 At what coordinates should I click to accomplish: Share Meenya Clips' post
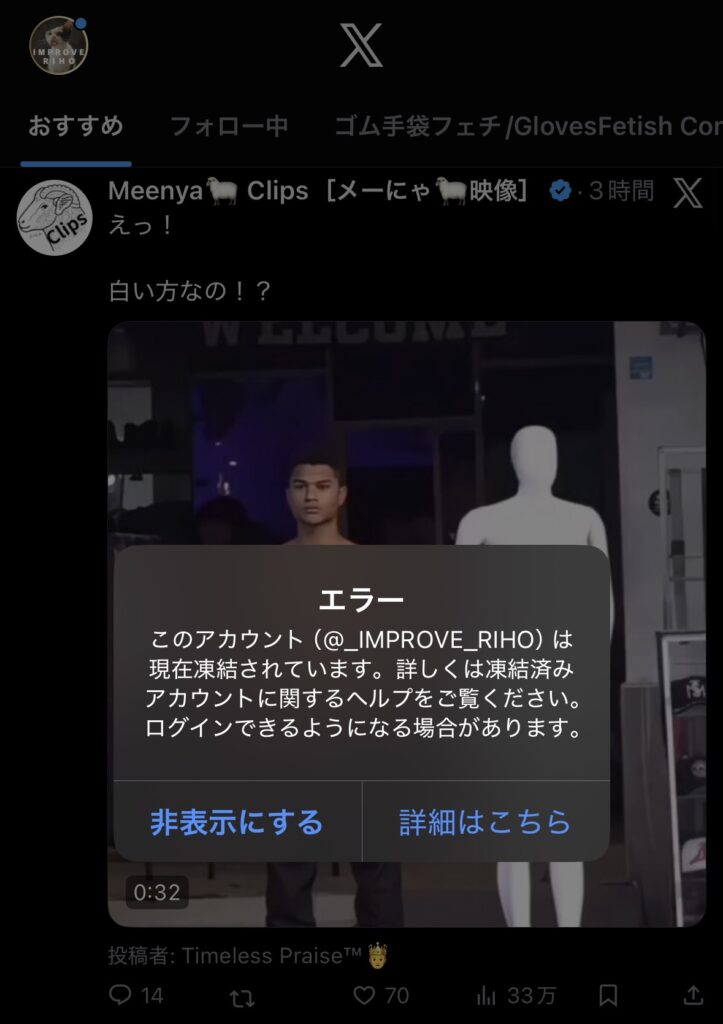coord(693,995)
